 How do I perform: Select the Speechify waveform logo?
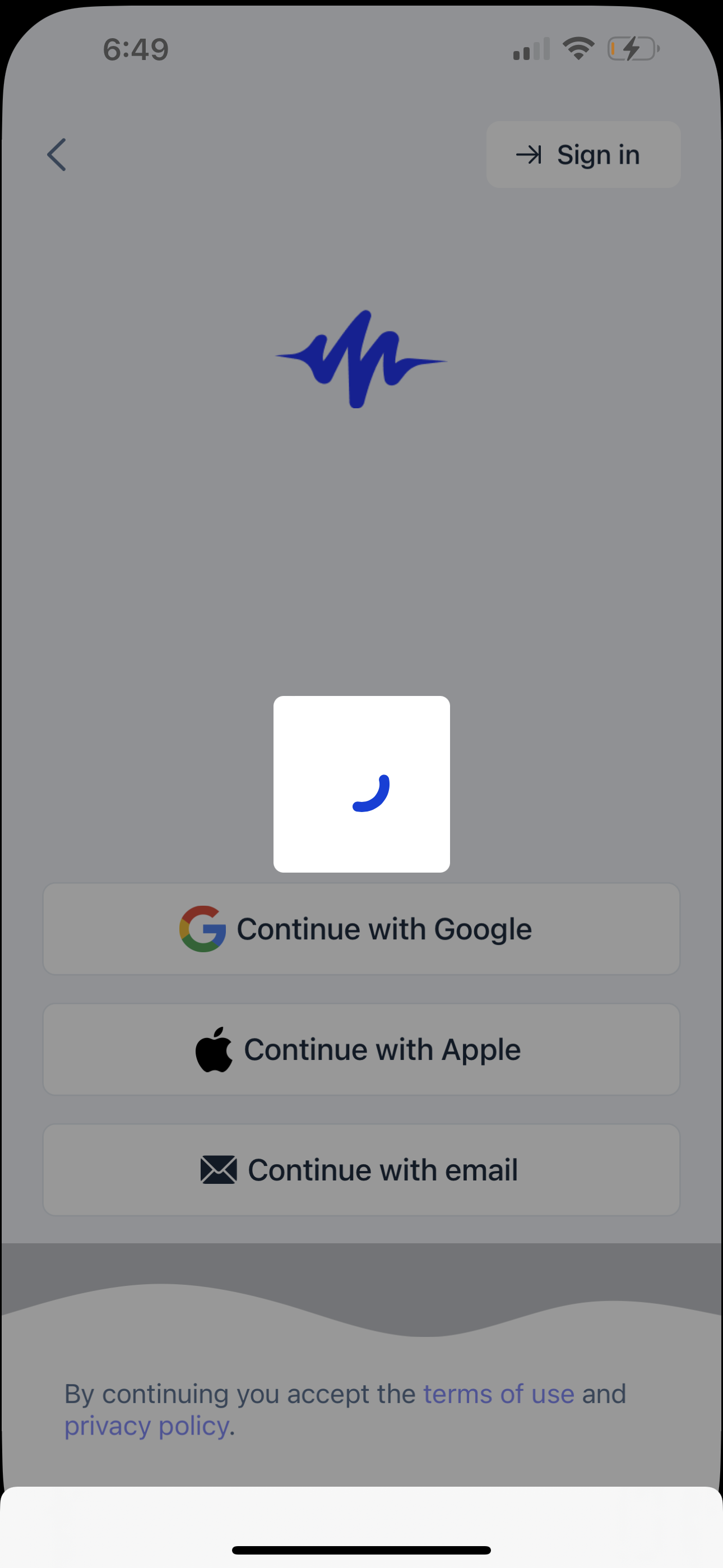[x=360, y=359]
